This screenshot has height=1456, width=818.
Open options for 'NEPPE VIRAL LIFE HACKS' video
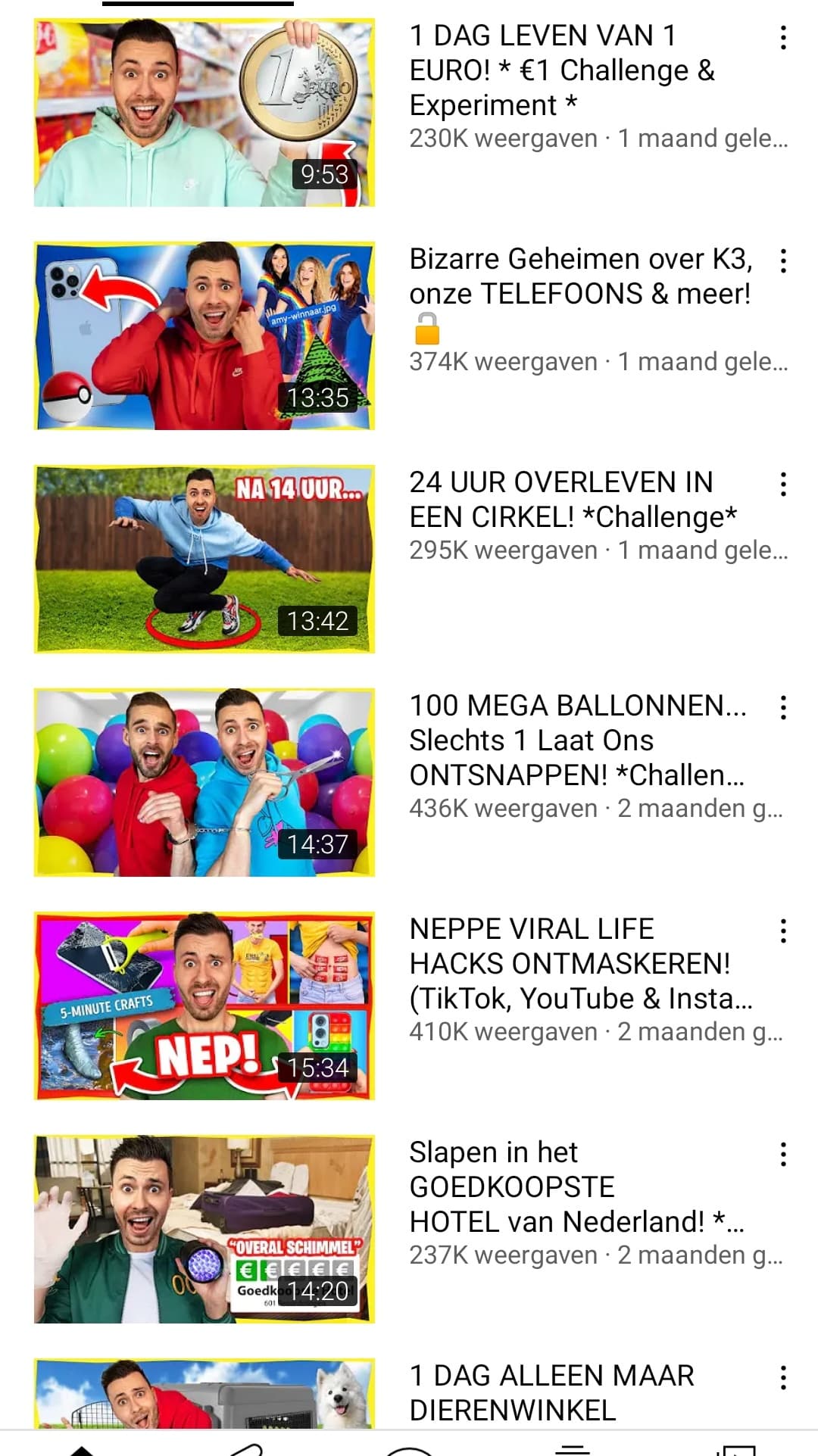[783, 931]
